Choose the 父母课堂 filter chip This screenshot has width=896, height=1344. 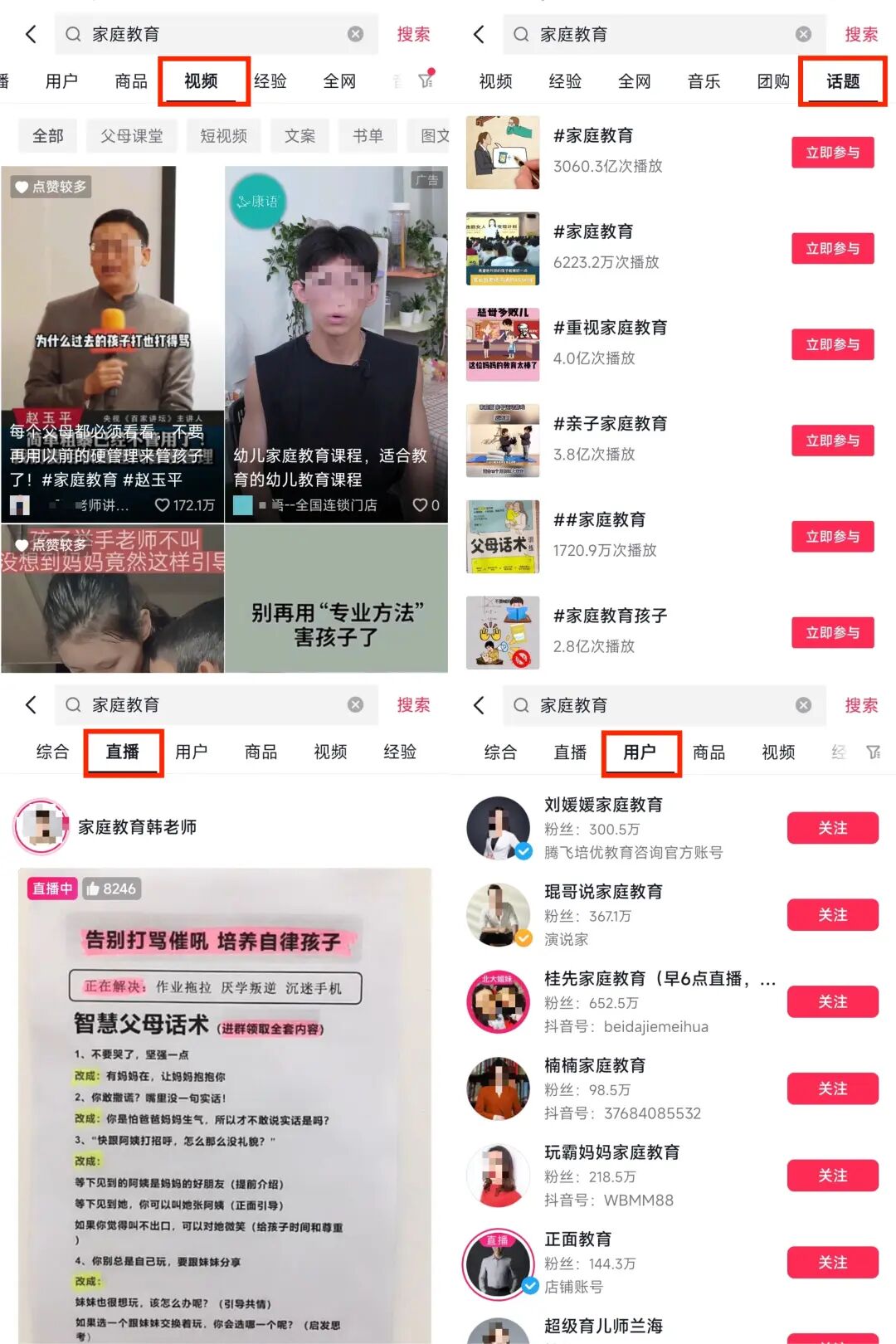(133, 135)
